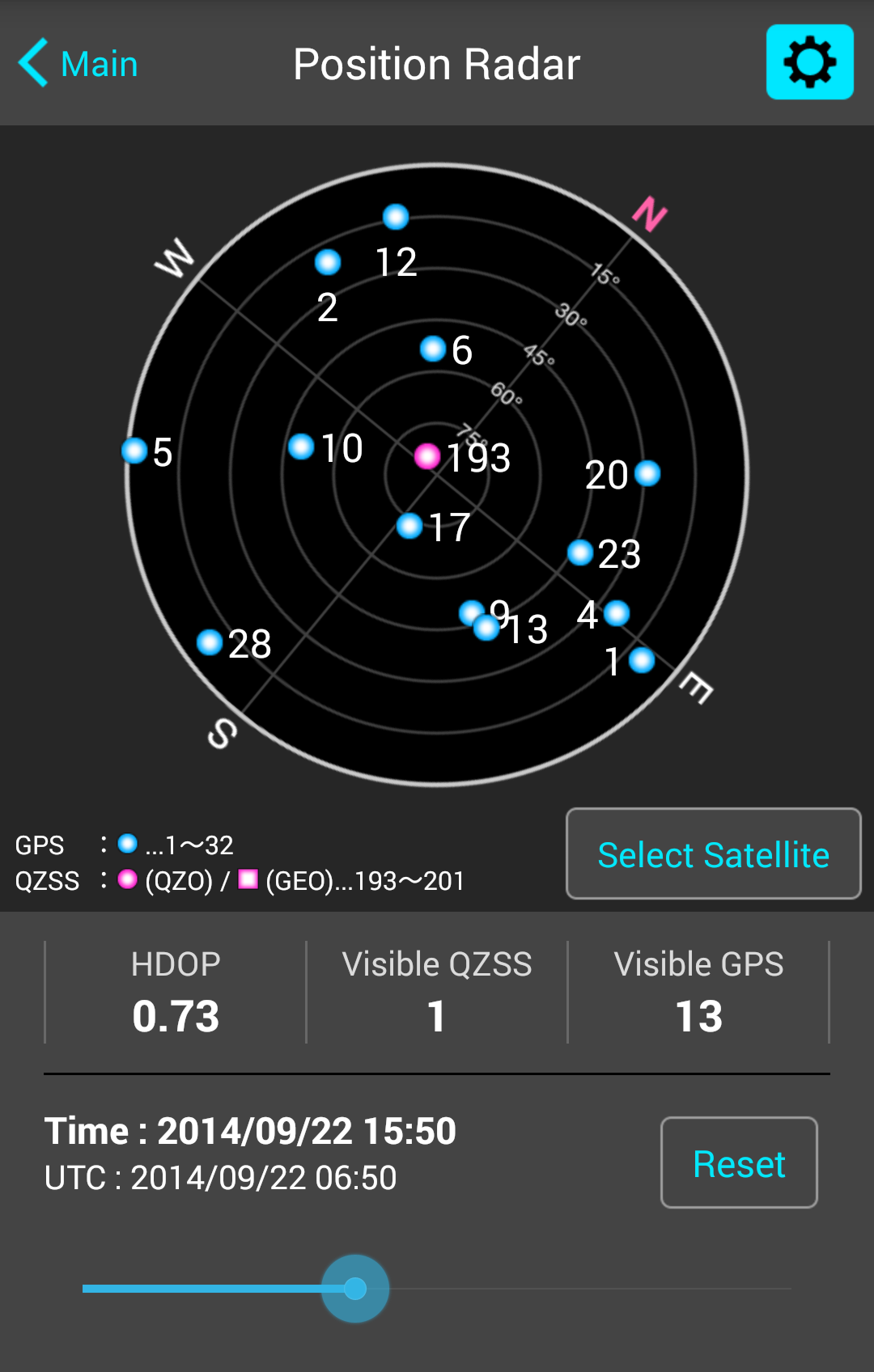
Task: Reset the time
Action: point(739,1162)
